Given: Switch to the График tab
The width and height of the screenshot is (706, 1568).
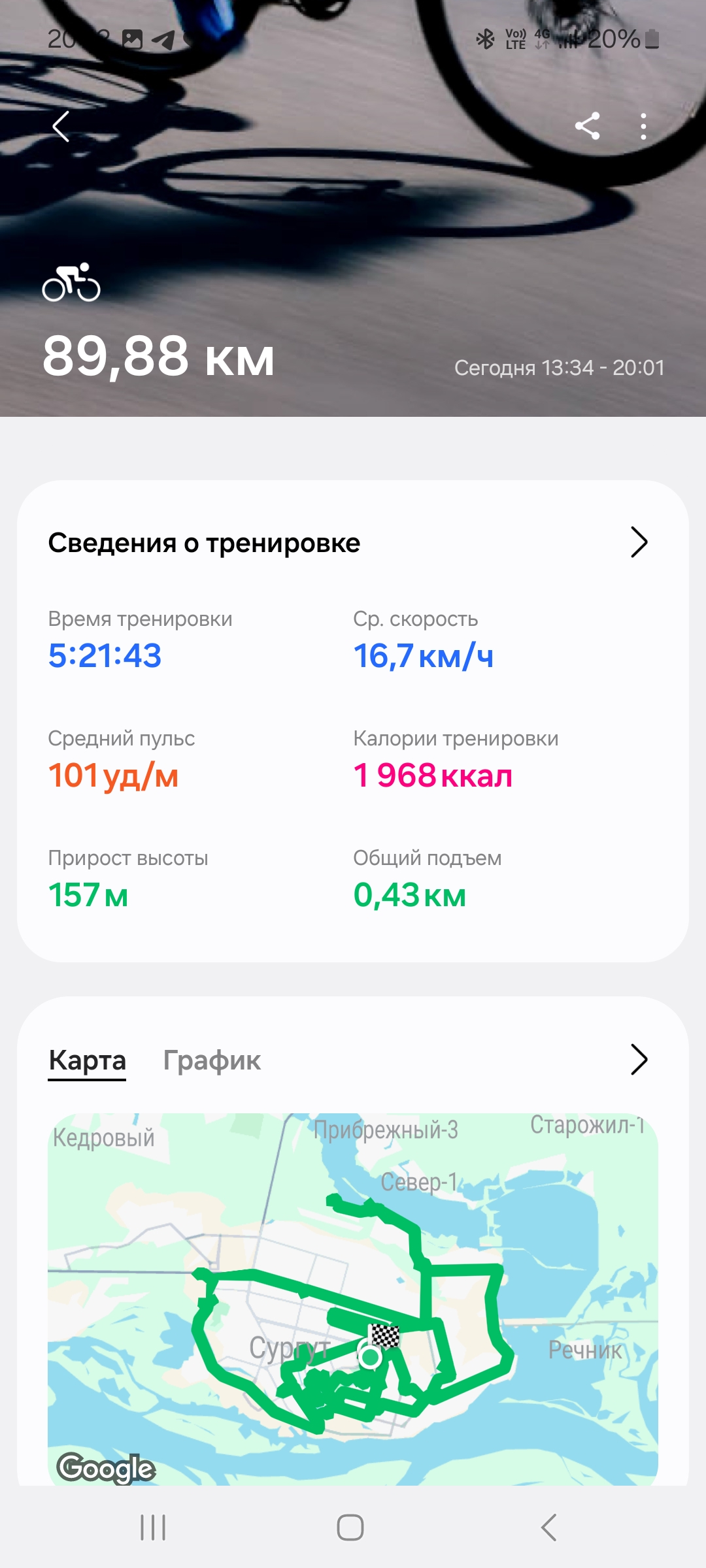Looking at the screenshot, I should (x=212, y=1060).
